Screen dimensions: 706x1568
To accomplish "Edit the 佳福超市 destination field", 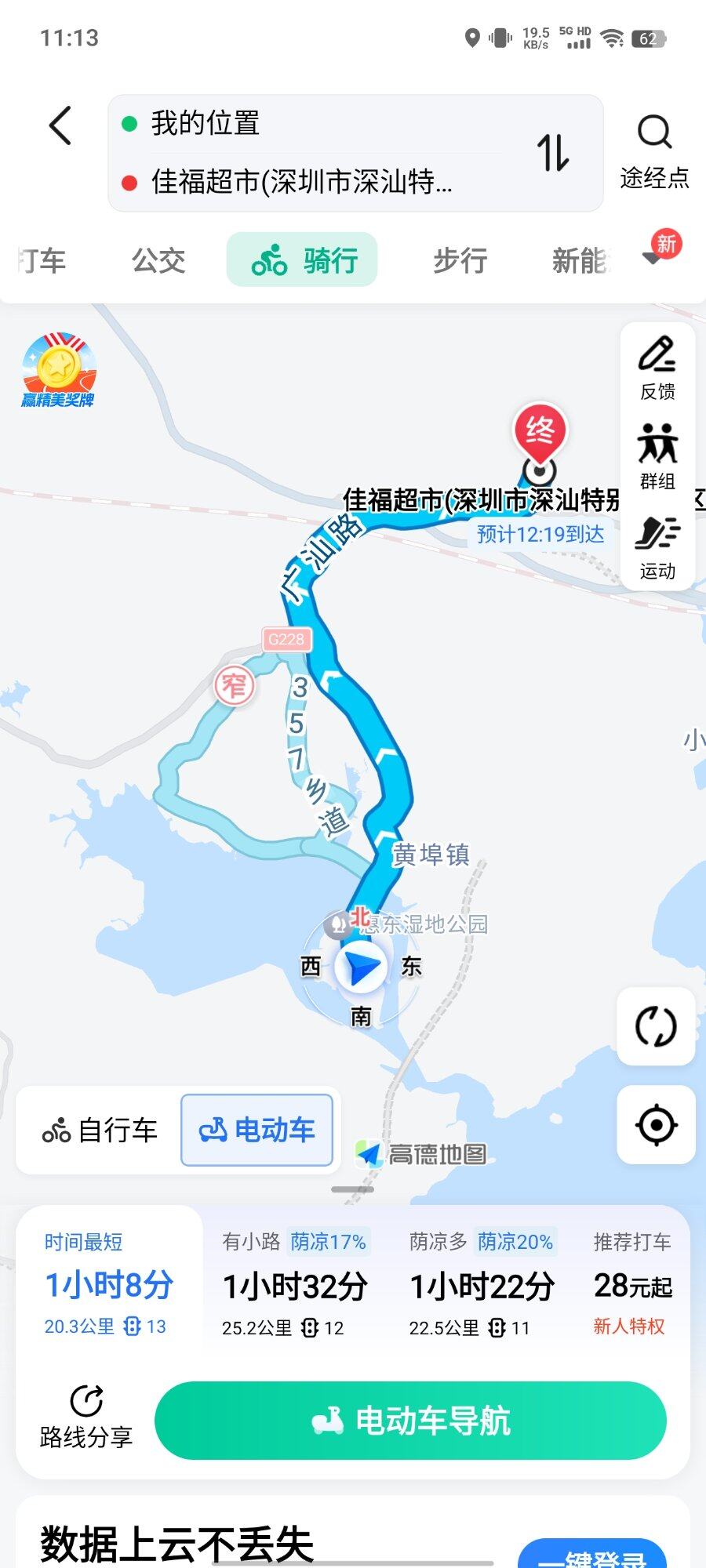I will click(314, 182).
